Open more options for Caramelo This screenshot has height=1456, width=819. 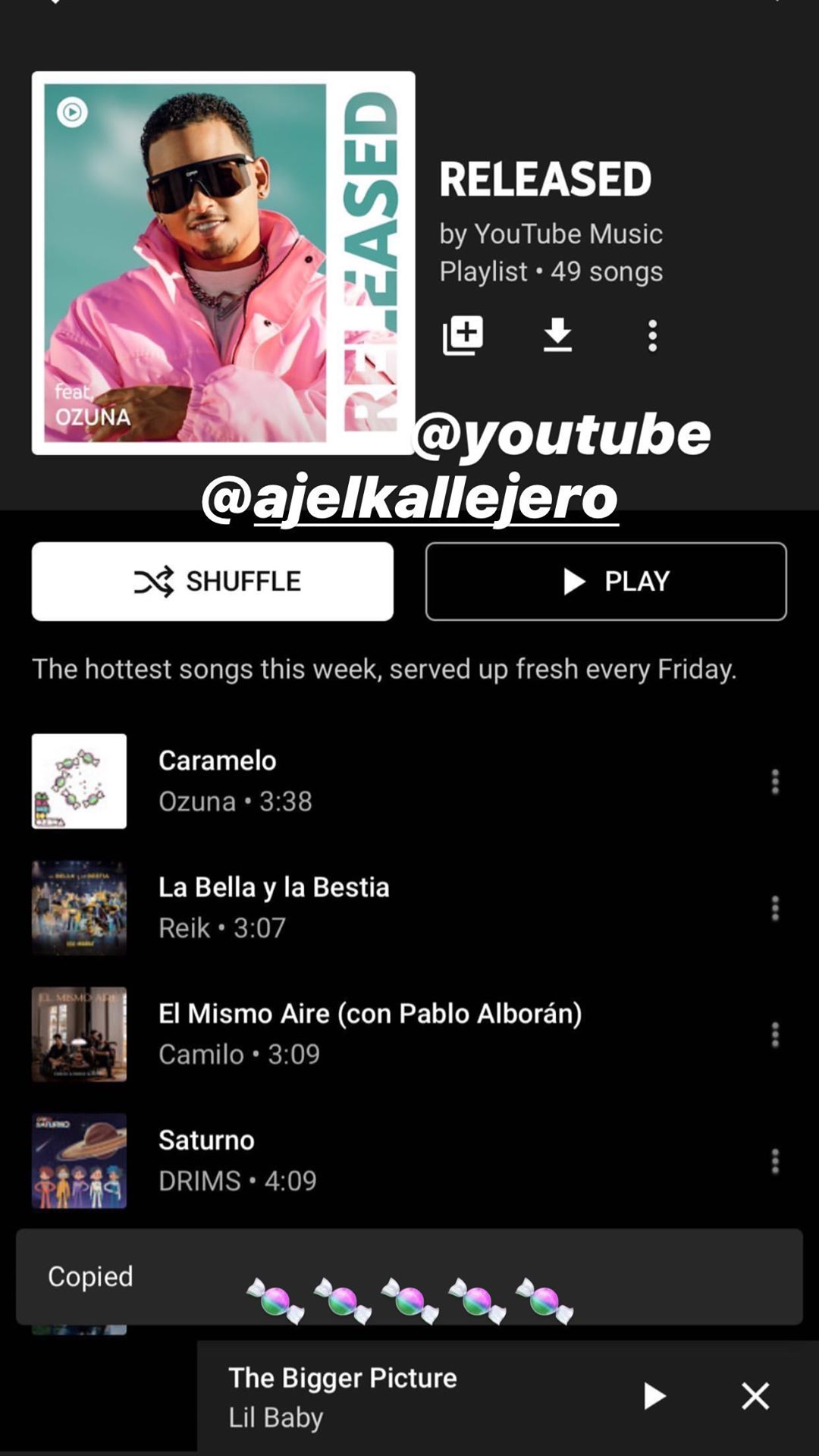click(775, 781)
